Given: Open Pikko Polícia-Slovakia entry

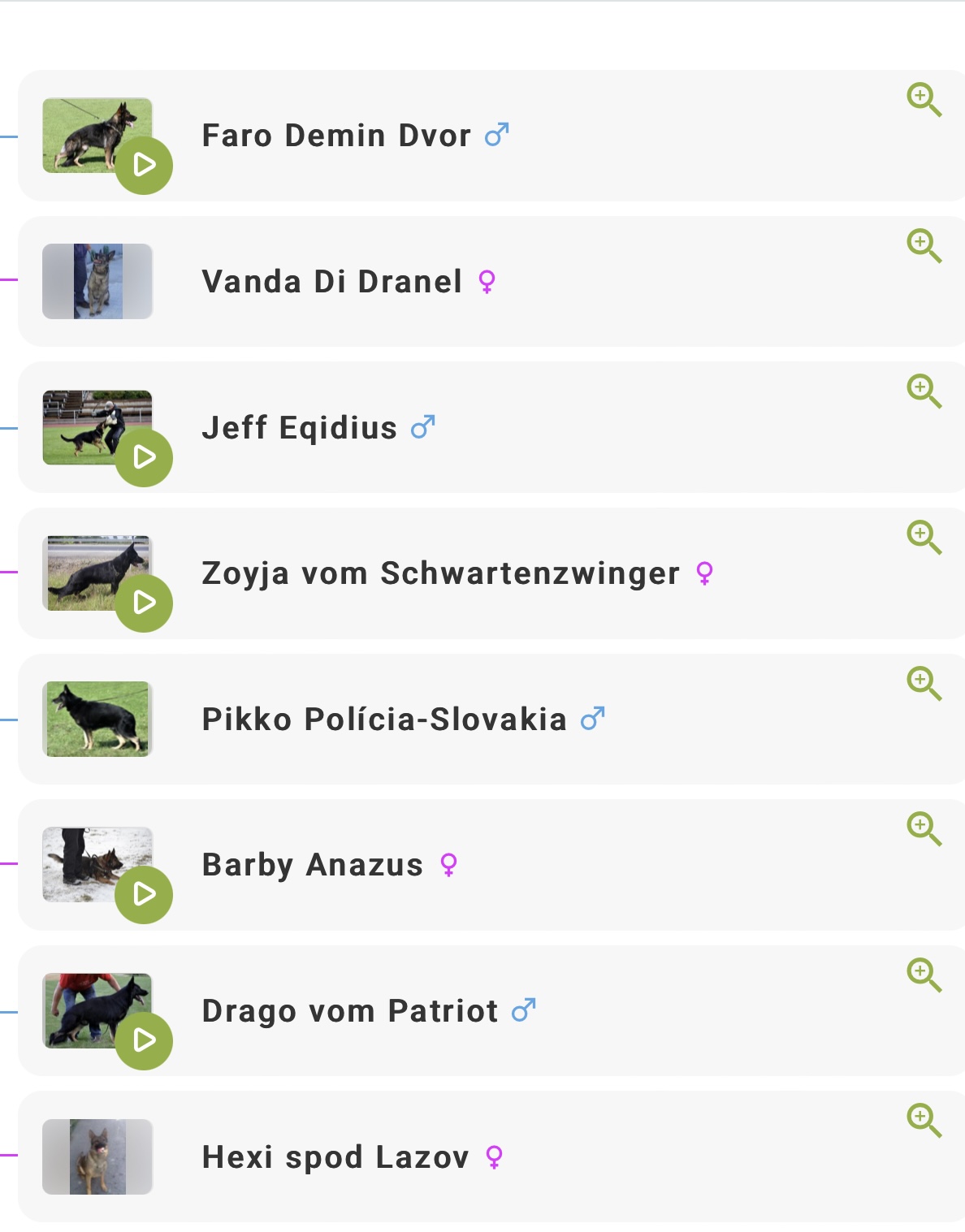Looking at the screenshot, I should tap(383, 720).
